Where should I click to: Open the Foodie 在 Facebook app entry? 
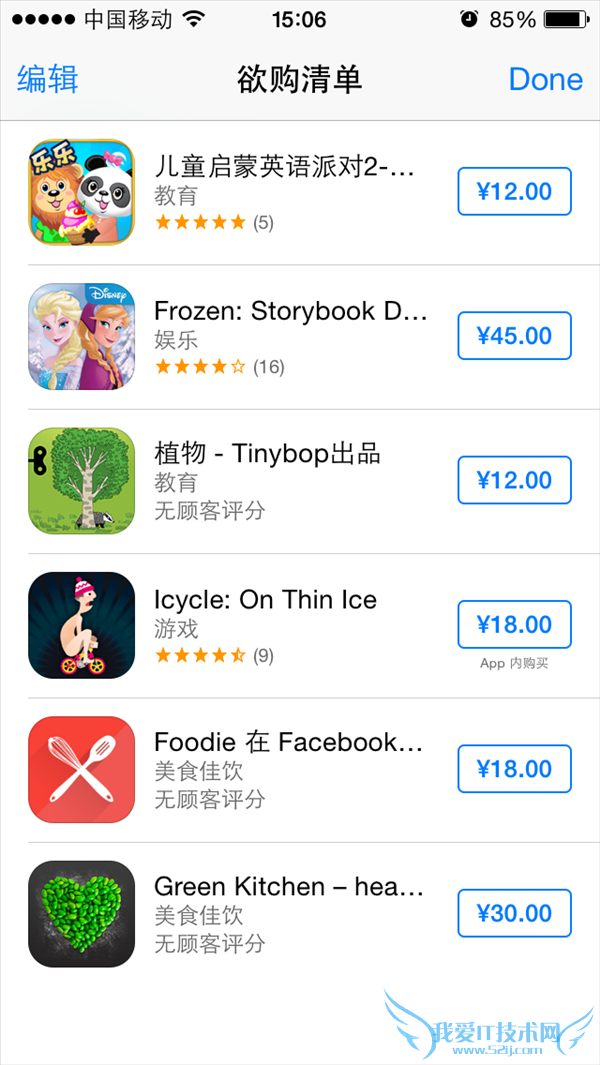288,743
